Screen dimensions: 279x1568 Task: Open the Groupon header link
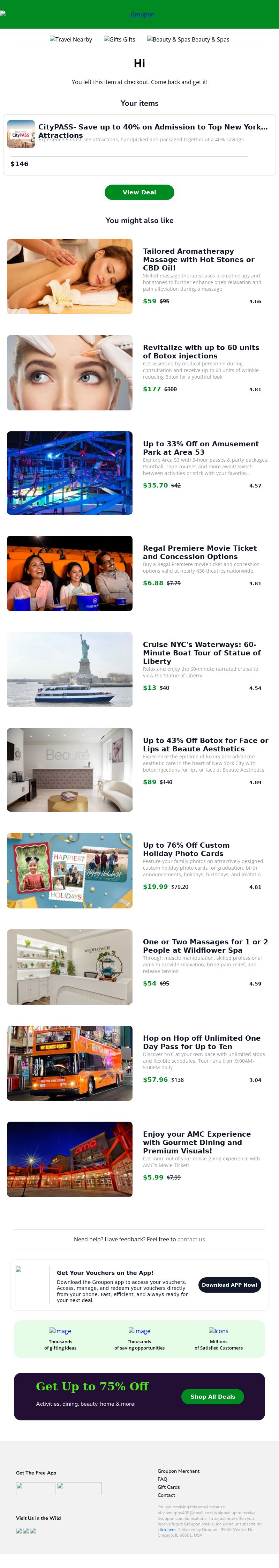(142, 14)
